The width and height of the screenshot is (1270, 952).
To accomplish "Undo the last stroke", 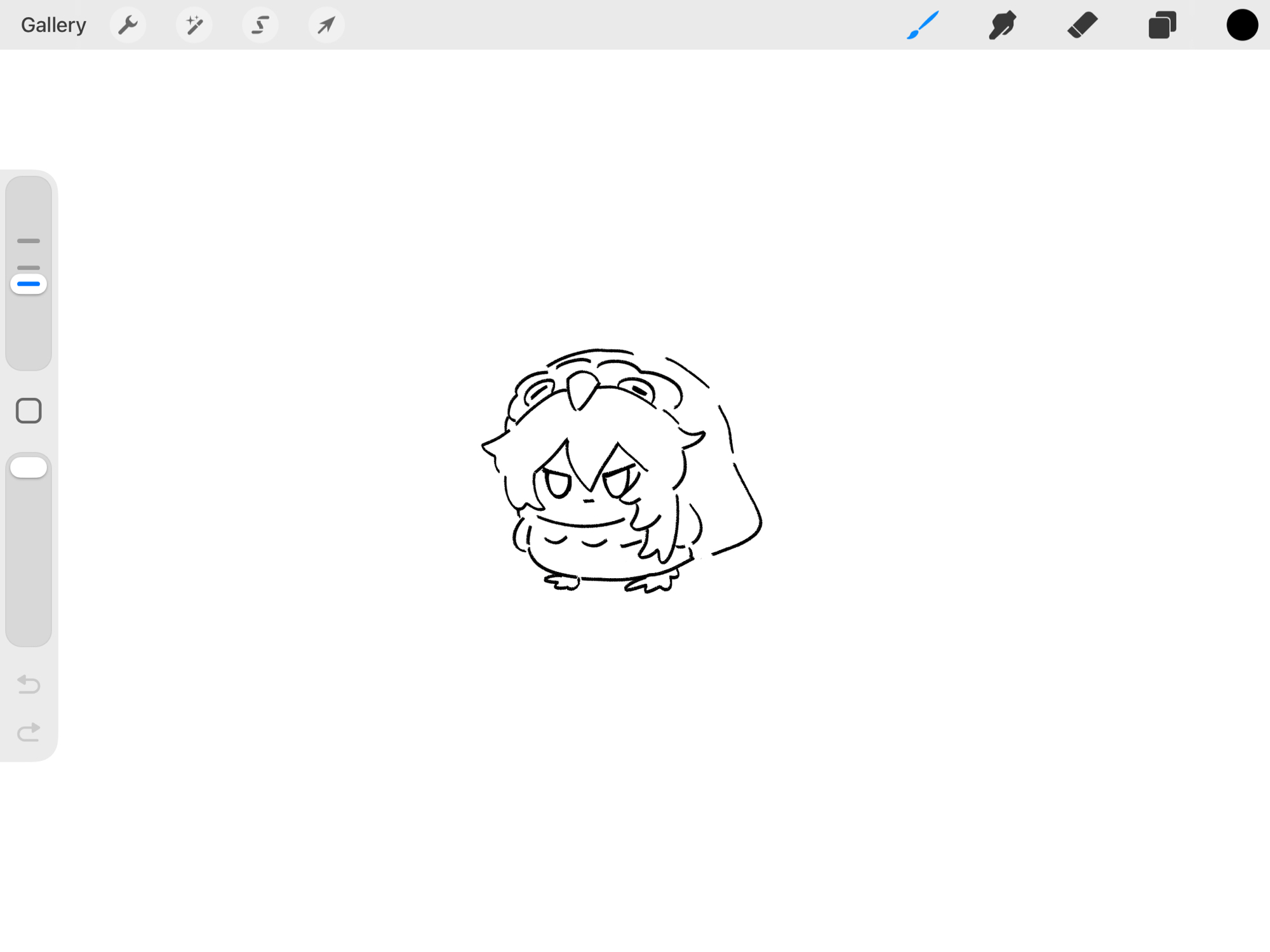I will (x=29, y=684).
